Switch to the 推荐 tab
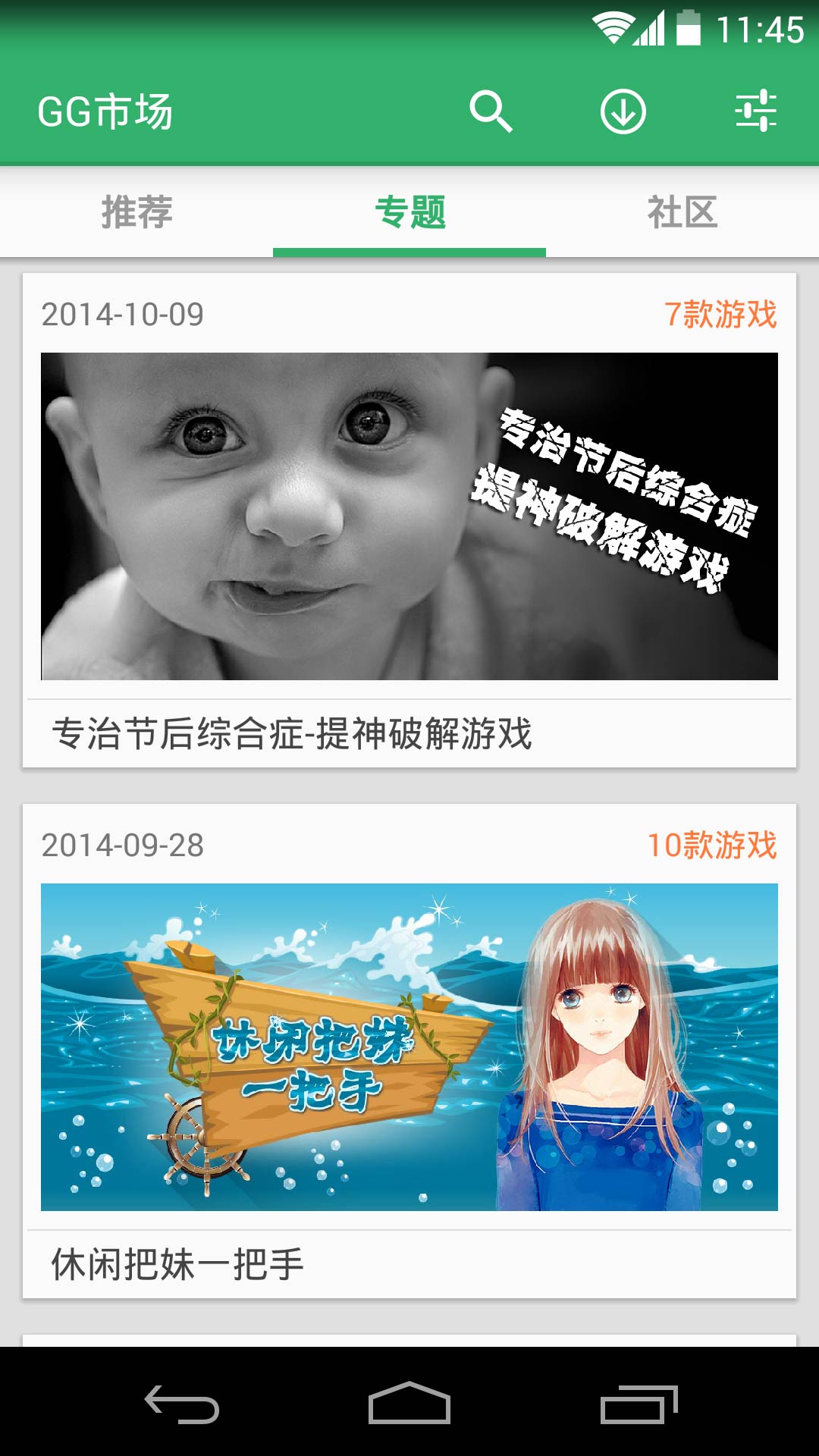 (136, 212)
